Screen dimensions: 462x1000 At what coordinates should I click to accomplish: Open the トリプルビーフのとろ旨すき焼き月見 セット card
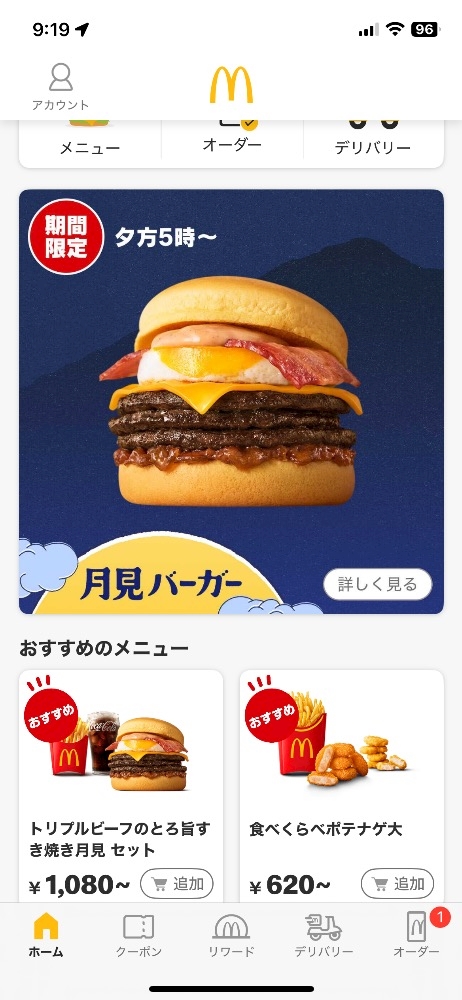121,786
